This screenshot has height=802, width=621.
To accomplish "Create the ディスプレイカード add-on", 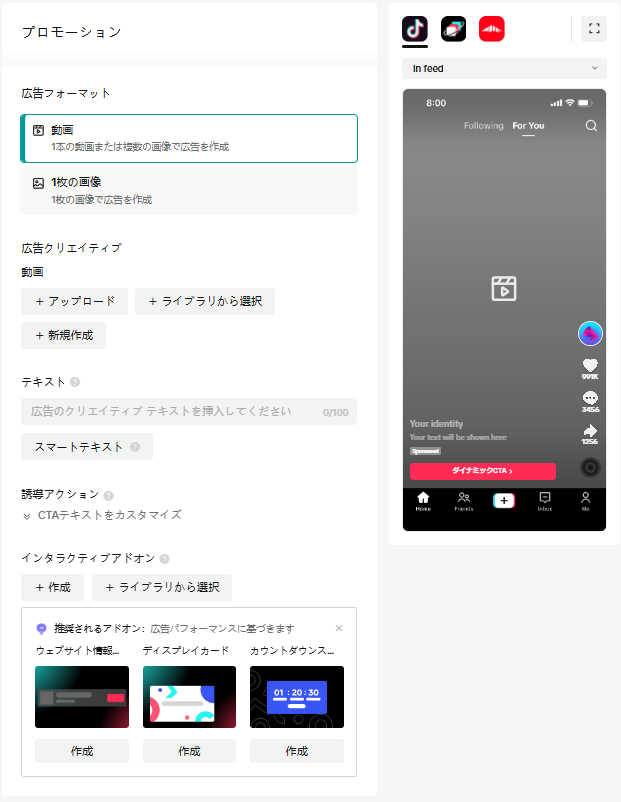I will click(189, 751).
